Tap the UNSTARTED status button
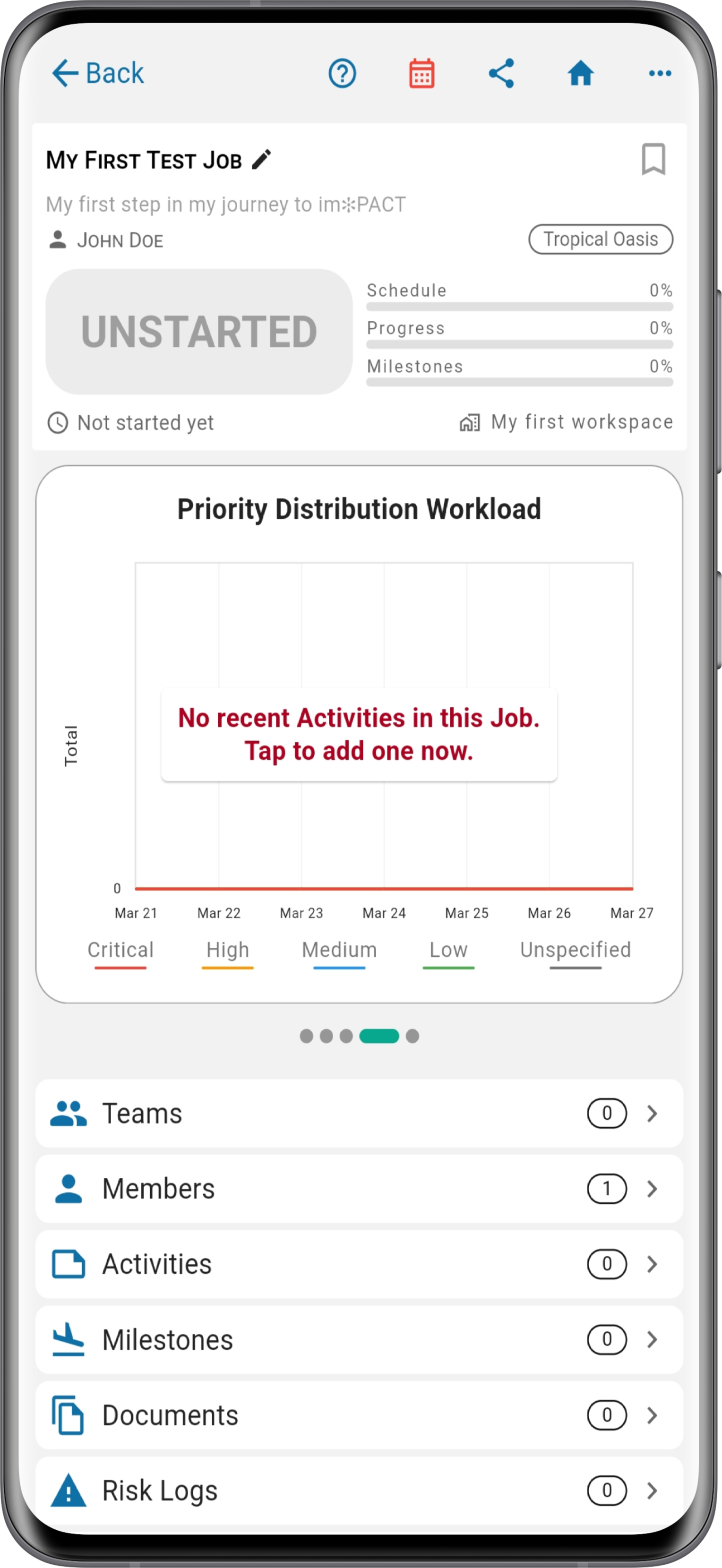 199,332
